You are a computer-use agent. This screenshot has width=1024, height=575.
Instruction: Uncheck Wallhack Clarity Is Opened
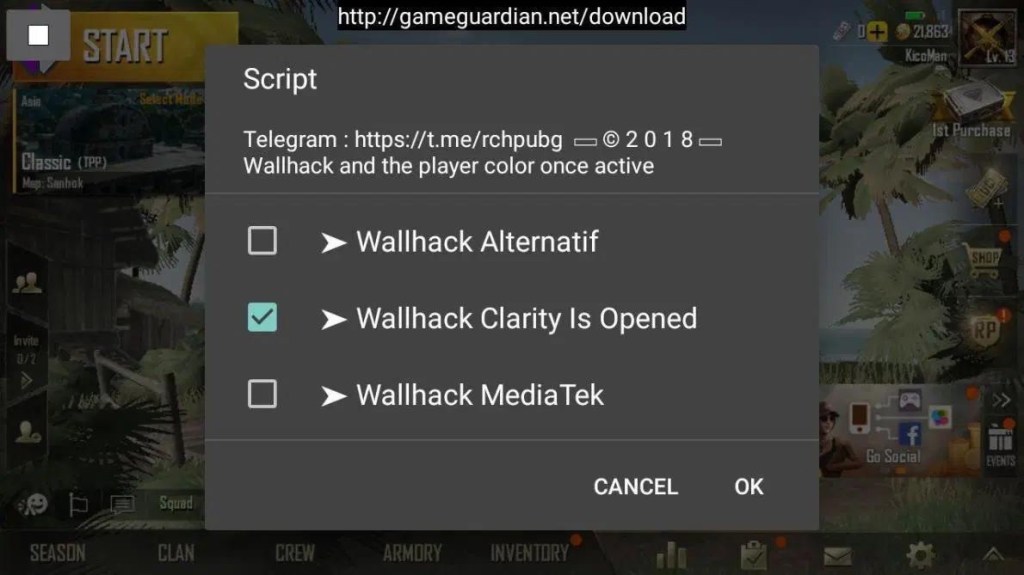tap(262, 318)
